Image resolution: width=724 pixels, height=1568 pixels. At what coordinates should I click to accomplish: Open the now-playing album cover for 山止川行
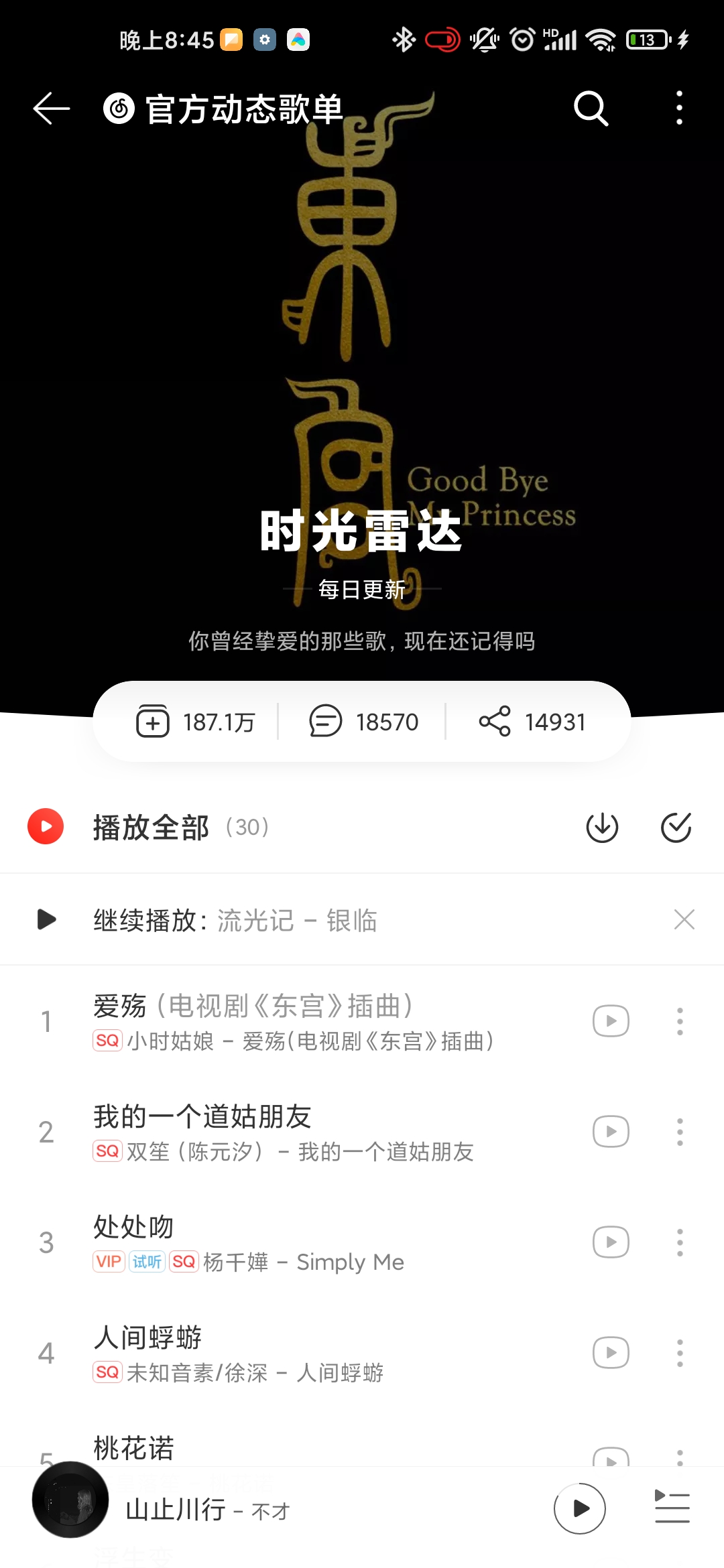[x=70, y=1500]
